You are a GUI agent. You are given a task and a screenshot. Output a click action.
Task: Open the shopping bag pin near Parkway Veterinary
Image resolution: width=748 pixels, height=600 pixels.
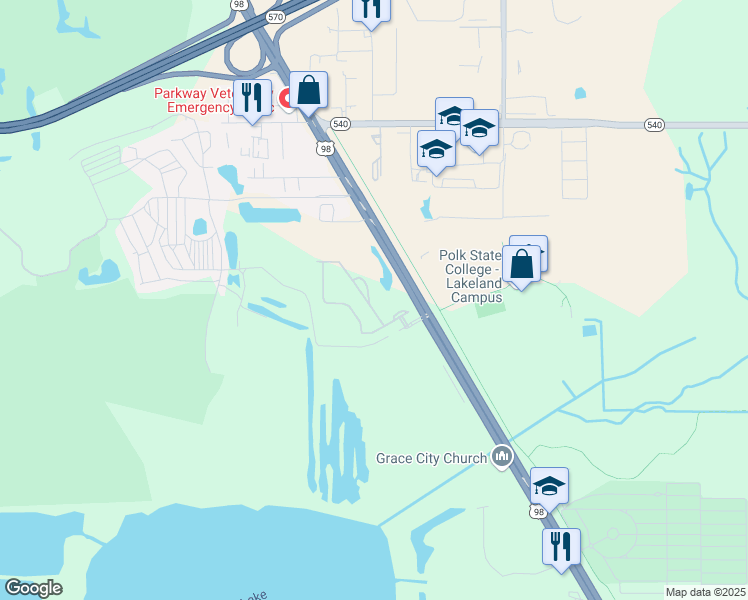click(x=309, y=91)
